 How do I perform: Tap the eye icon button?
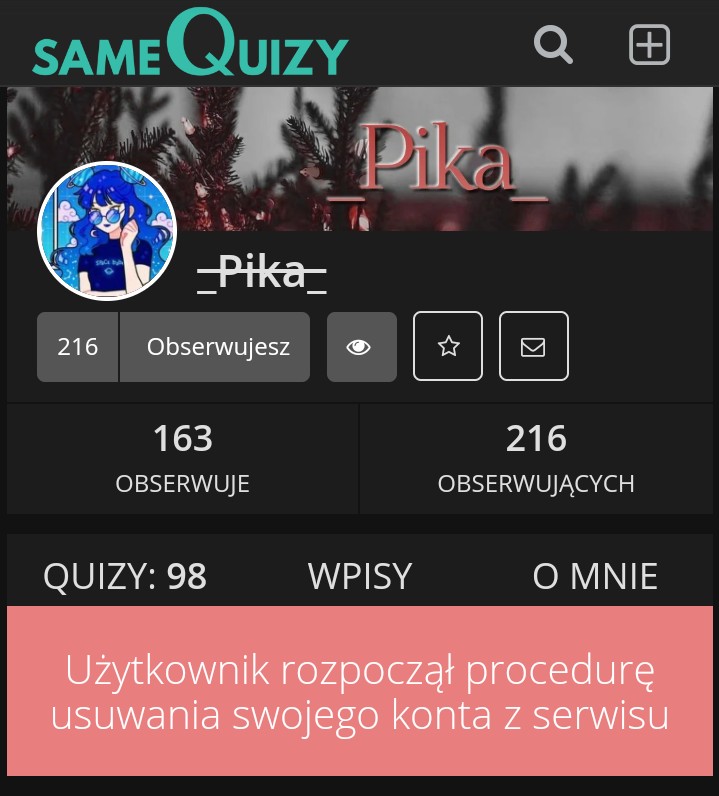[x=361, y=347]
